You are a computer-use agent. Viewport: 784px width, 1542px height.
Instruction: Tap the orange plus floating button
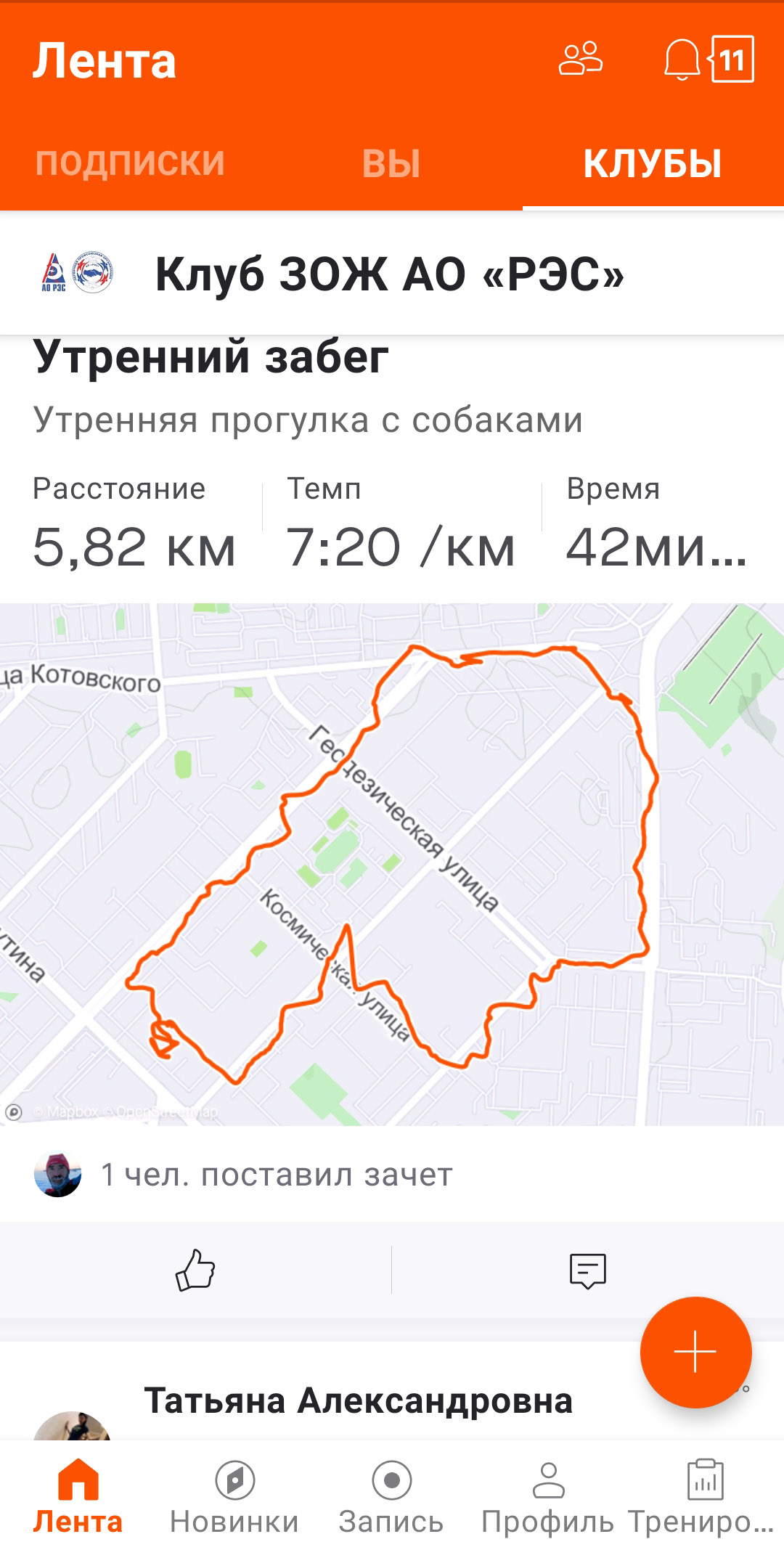695,1352
